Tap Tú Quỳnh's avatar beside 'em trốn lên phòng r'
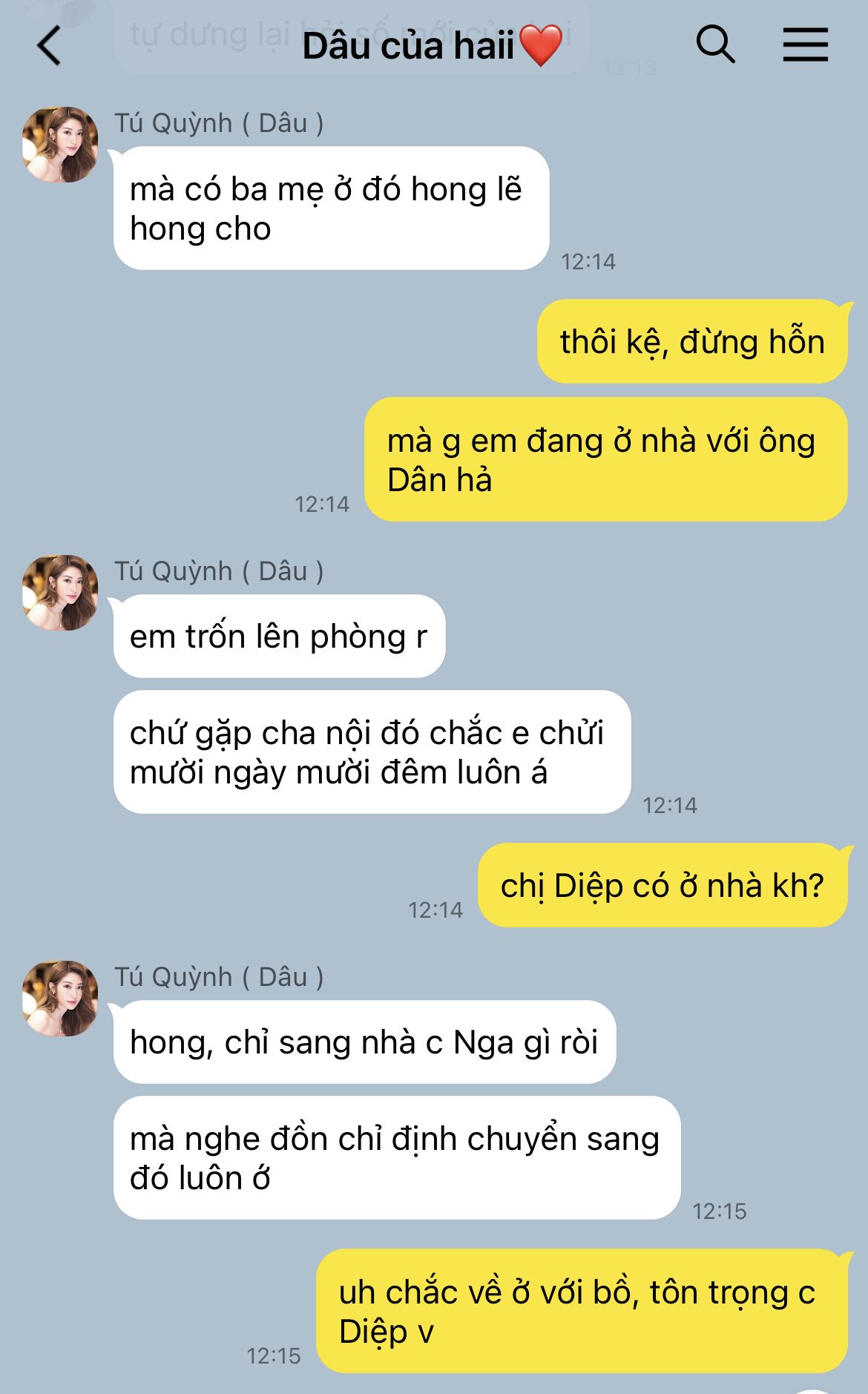868x1394 pixels. [x=60, y=593]
